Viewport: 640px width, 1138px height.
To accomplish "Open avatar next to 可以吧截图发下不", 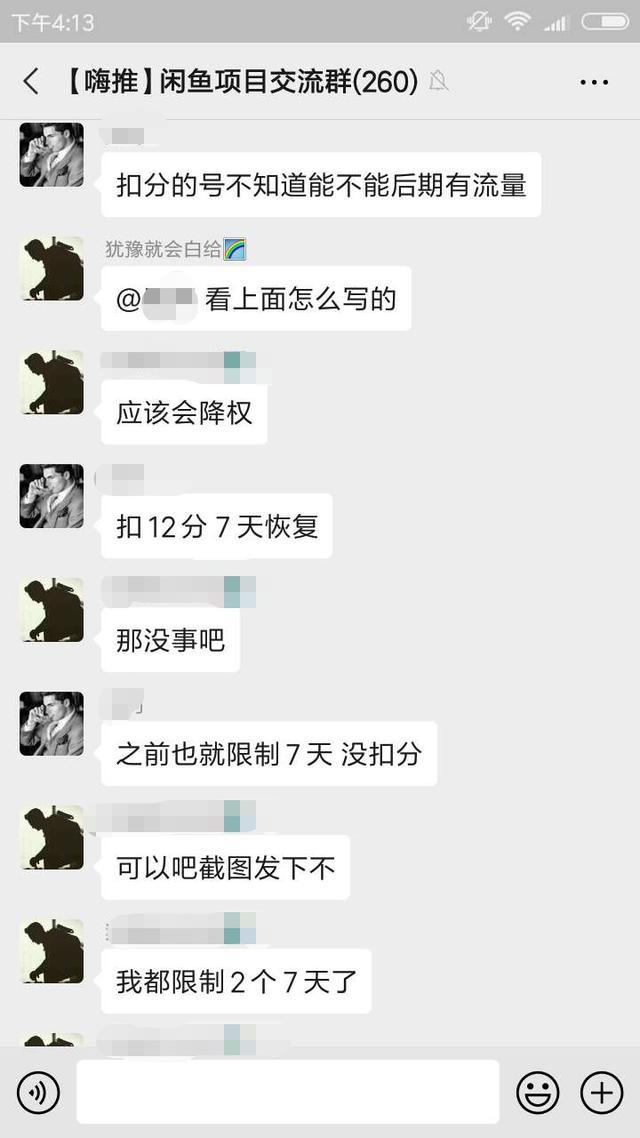I will tap(52, 837).
